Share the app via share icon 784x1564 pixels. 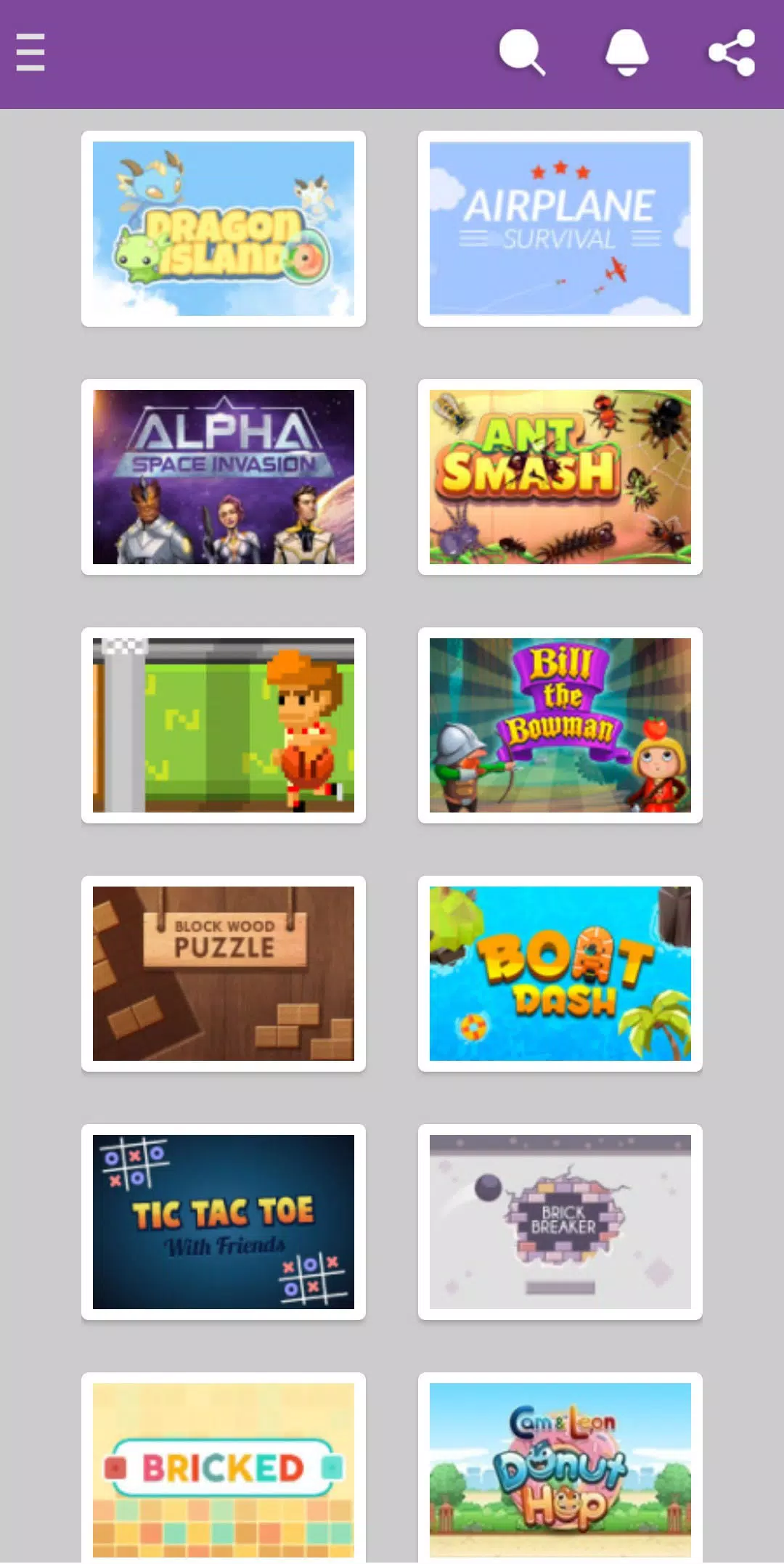pyautogui.click(x=732, y=53)
